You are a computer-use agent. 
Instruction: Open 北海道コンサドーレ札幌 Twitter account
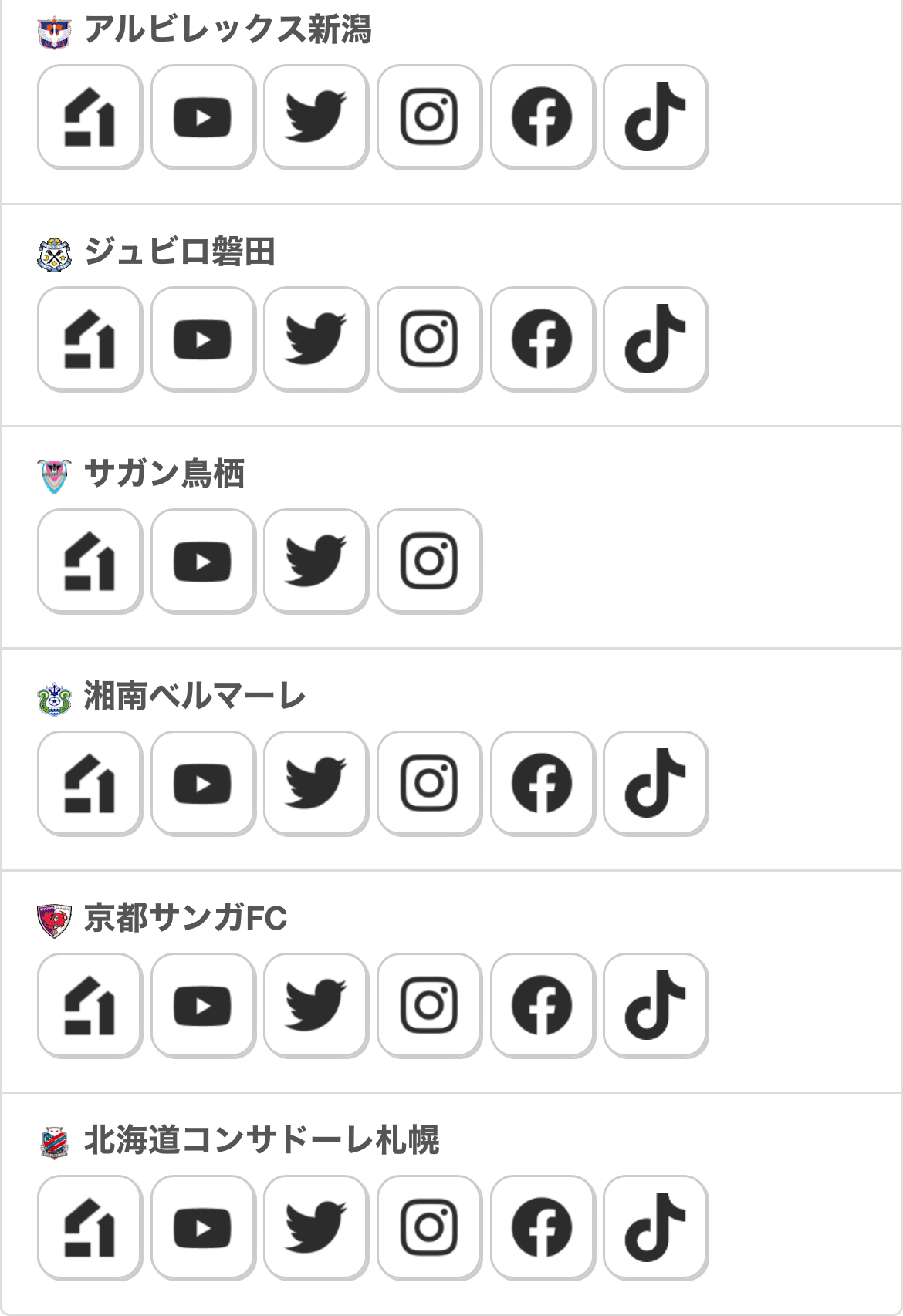tap(316, 1227)
